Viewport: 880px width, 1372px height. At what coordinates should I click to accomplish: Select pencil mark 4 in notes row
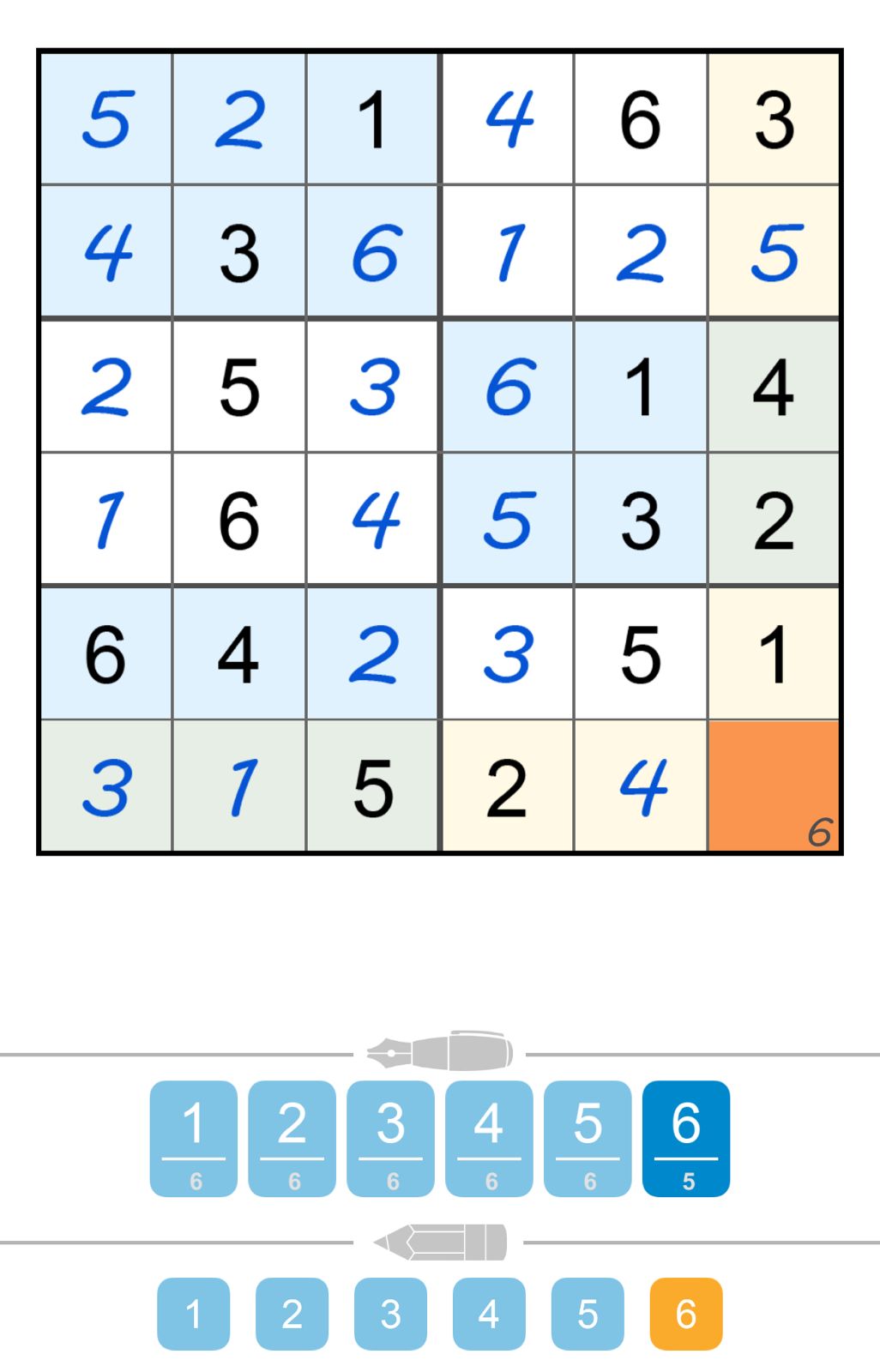[x=487, y=1313]
